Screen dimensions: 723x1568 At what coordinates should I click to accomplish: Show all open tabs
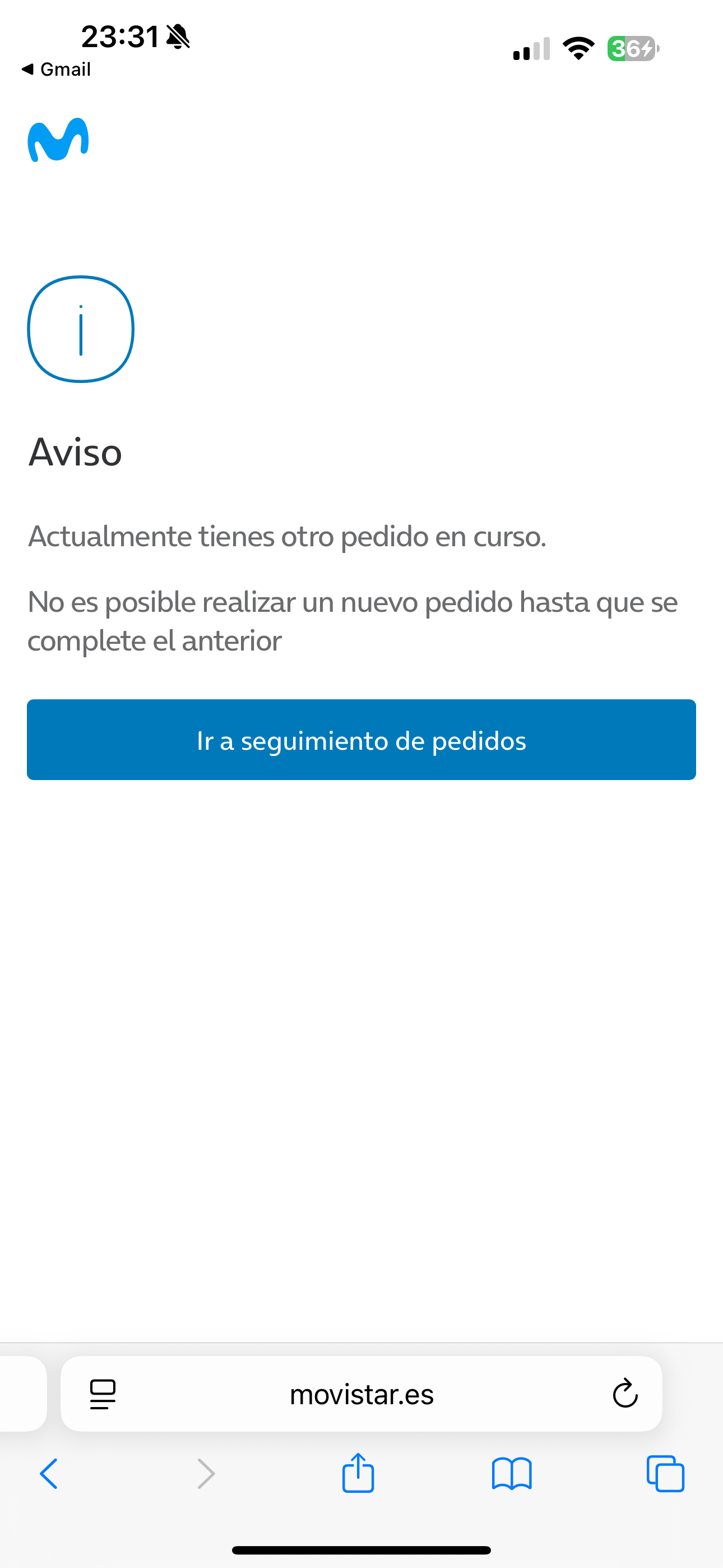point(665,1474)
